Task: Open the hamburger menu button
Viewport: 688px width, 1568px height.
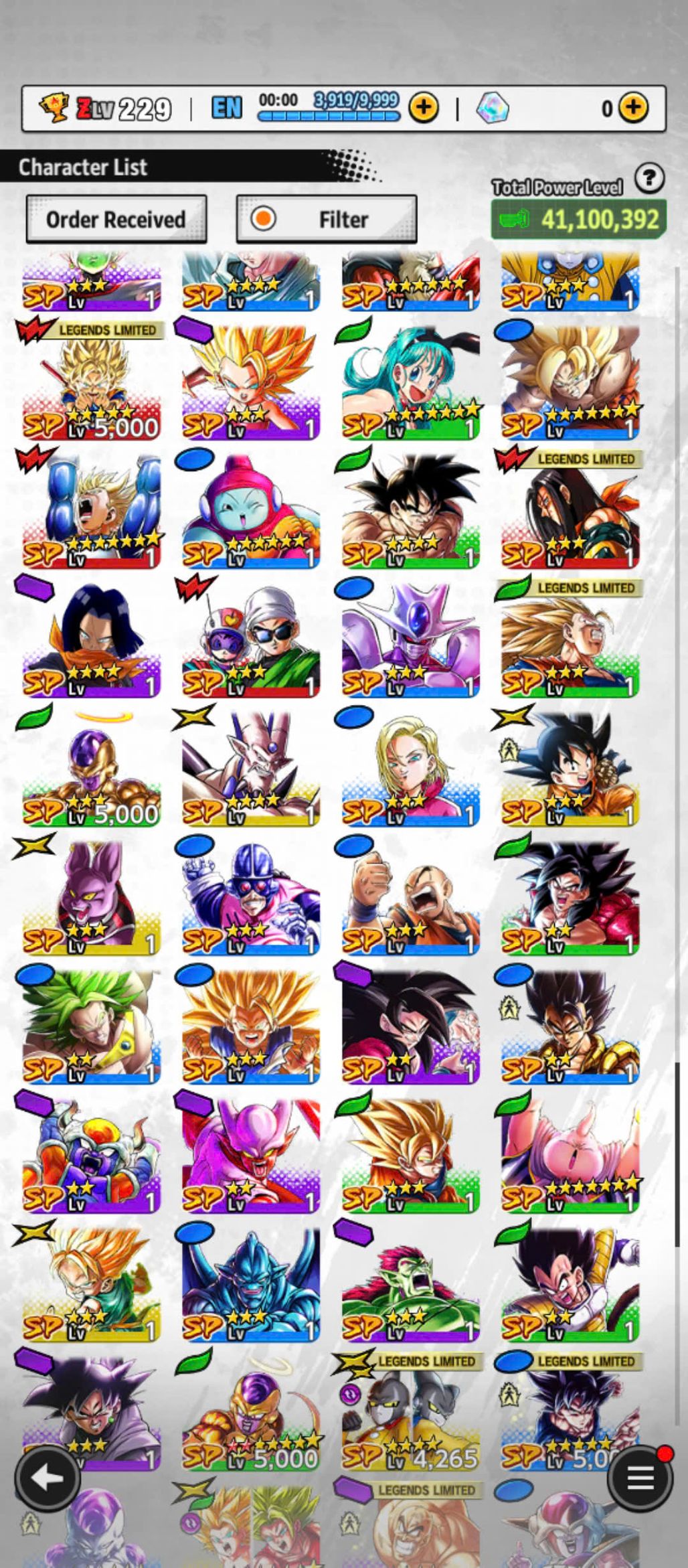Action: (639, 1478)
